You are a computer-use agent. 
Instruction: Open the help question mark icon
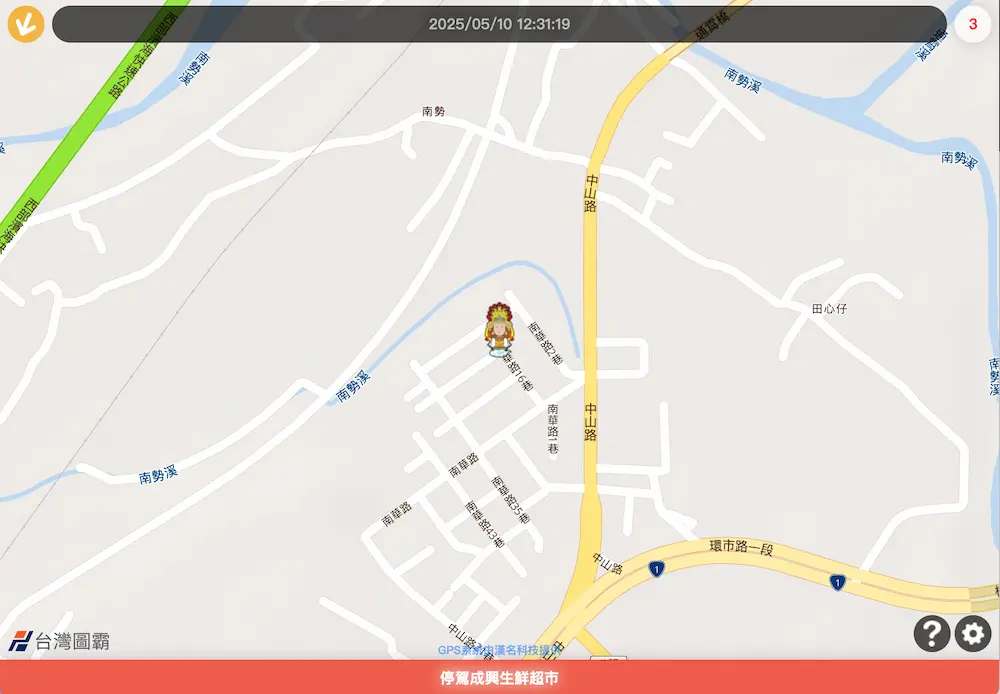pyautogui.click(x=931, y=633)
